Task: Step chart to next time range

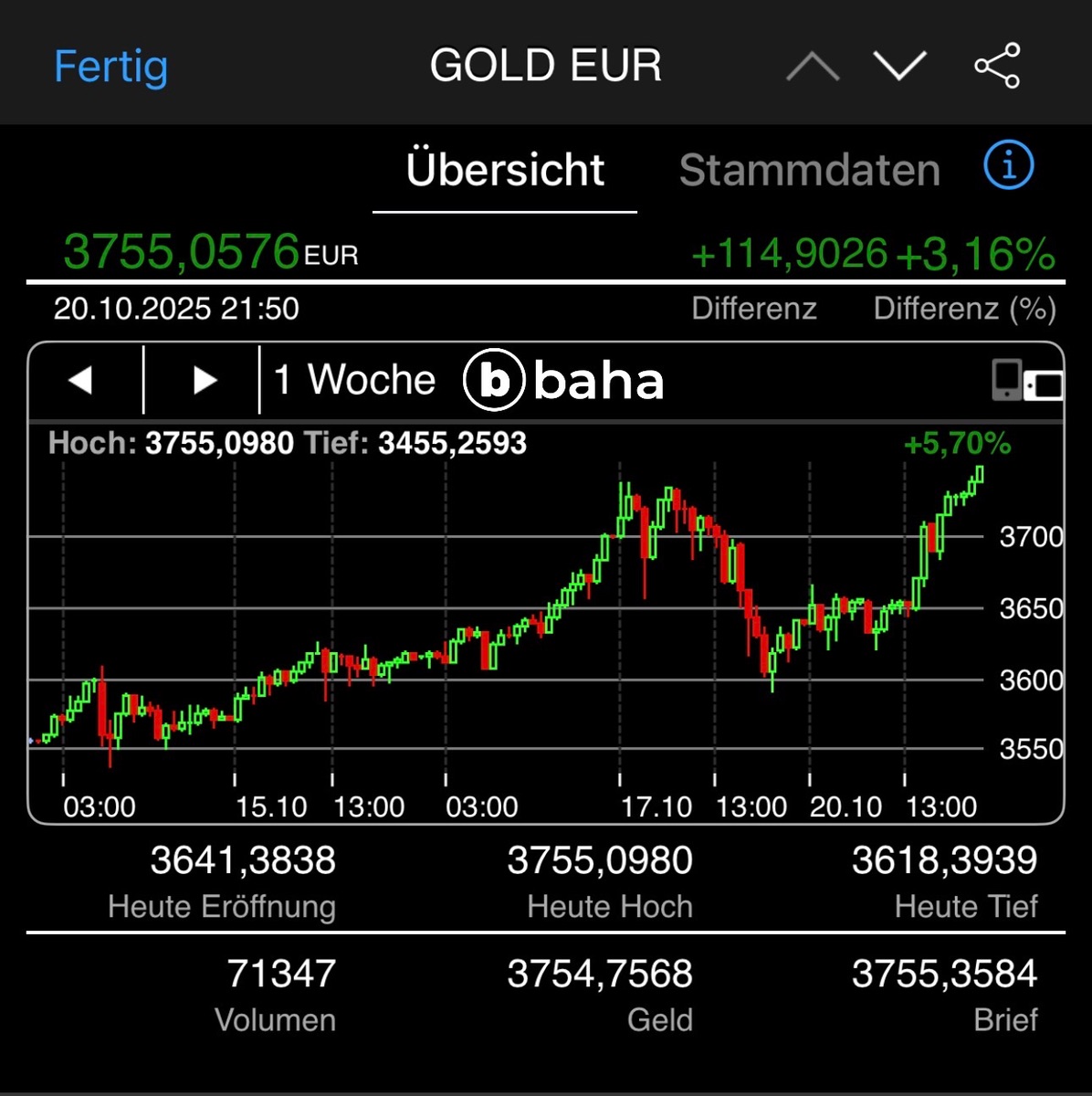Action: [205, 380]
